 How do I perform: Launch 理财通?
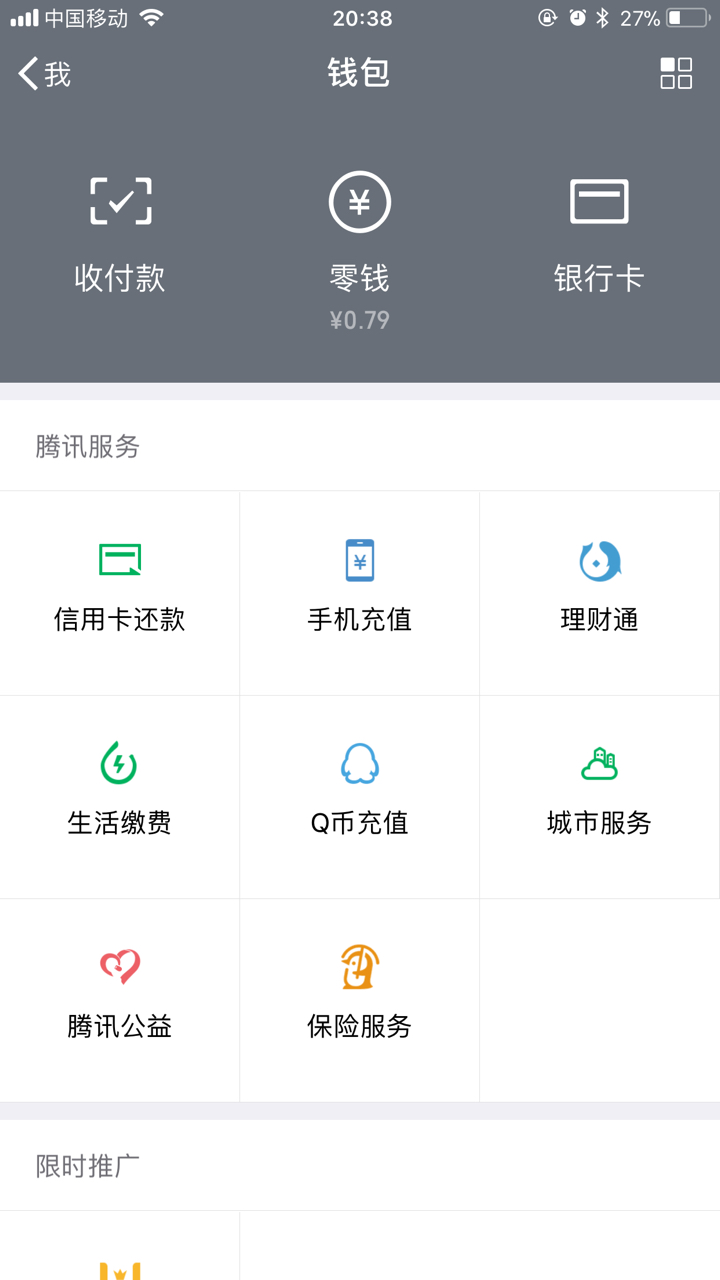tap(600, 593)
